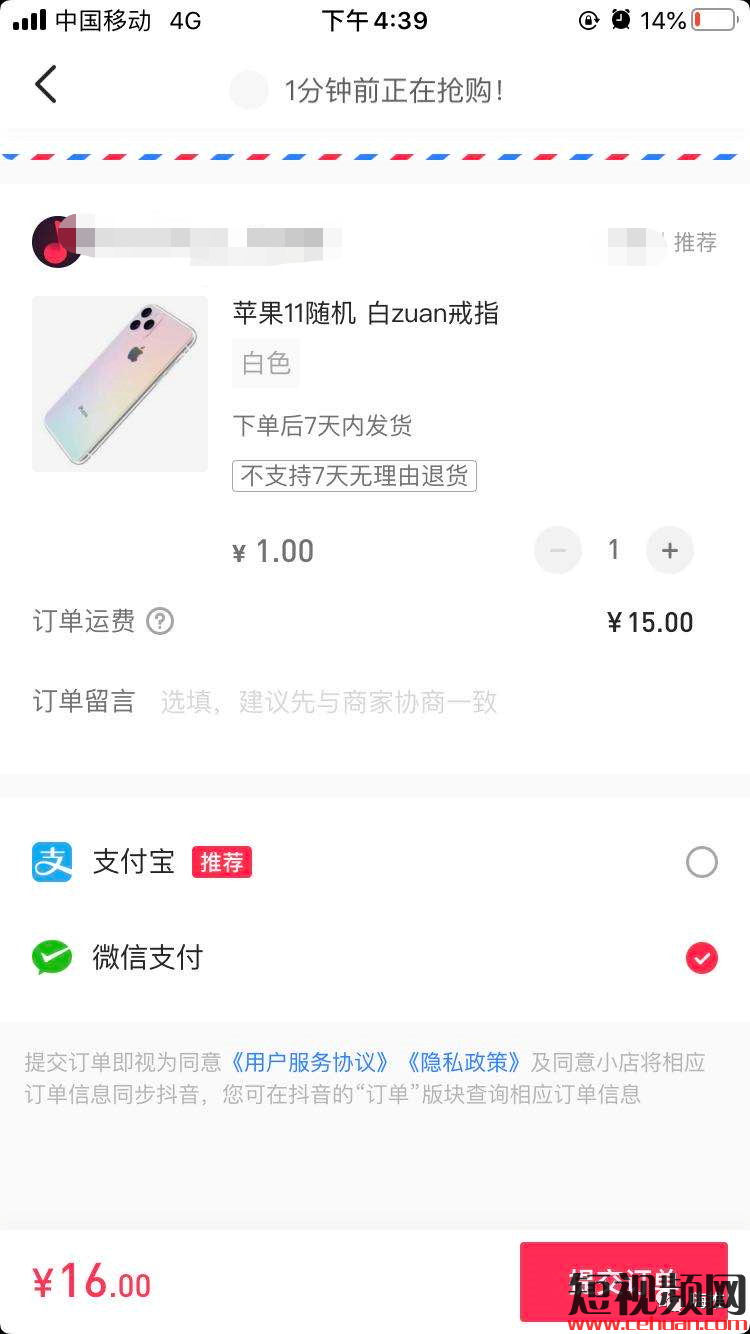The width and height of the screenshot is (750, 1334).
Task: Decrease the item quantity with minus
Action: [x=558, y=550]
